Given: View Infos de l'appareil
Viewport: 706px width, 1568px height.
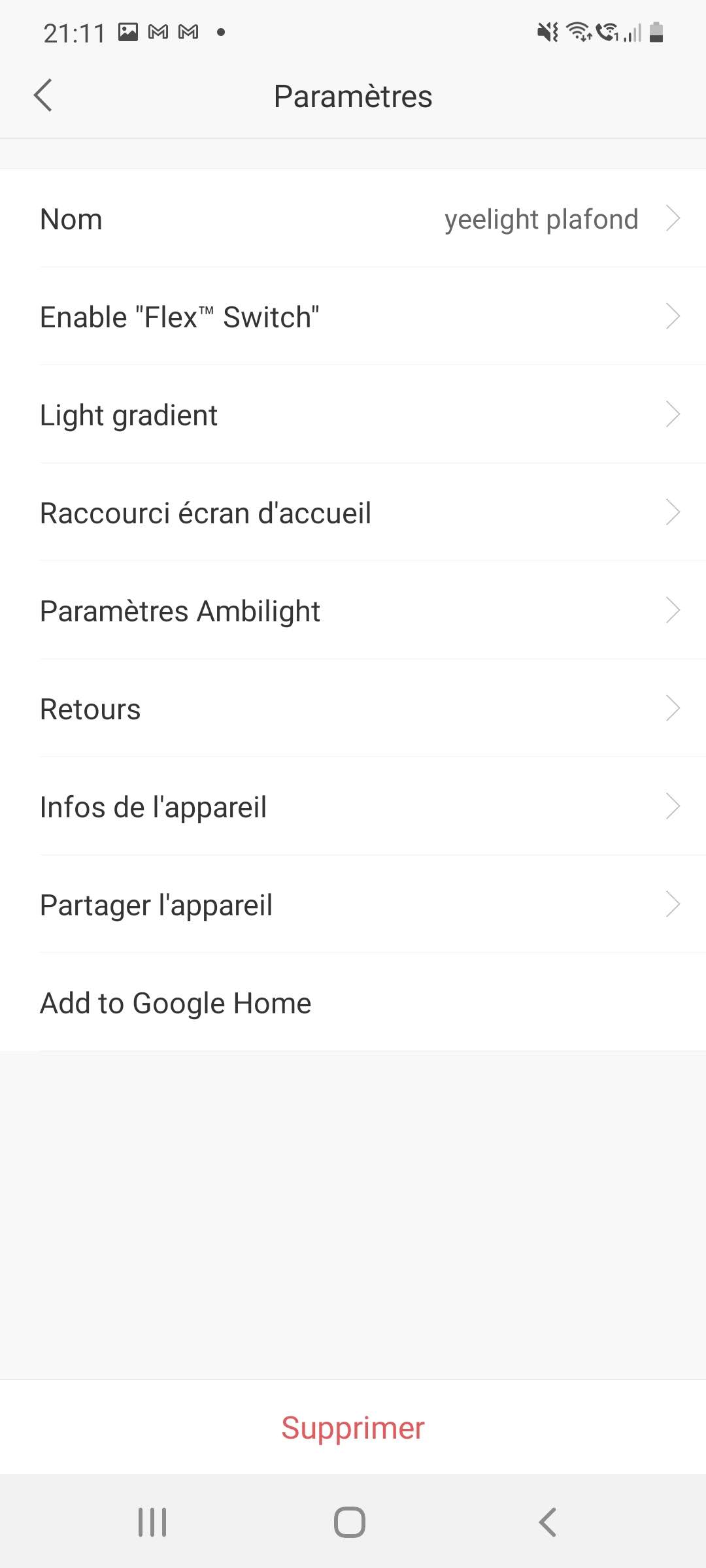Looking at the screenshot, I should pyautogui.click(x=353, y=807).
